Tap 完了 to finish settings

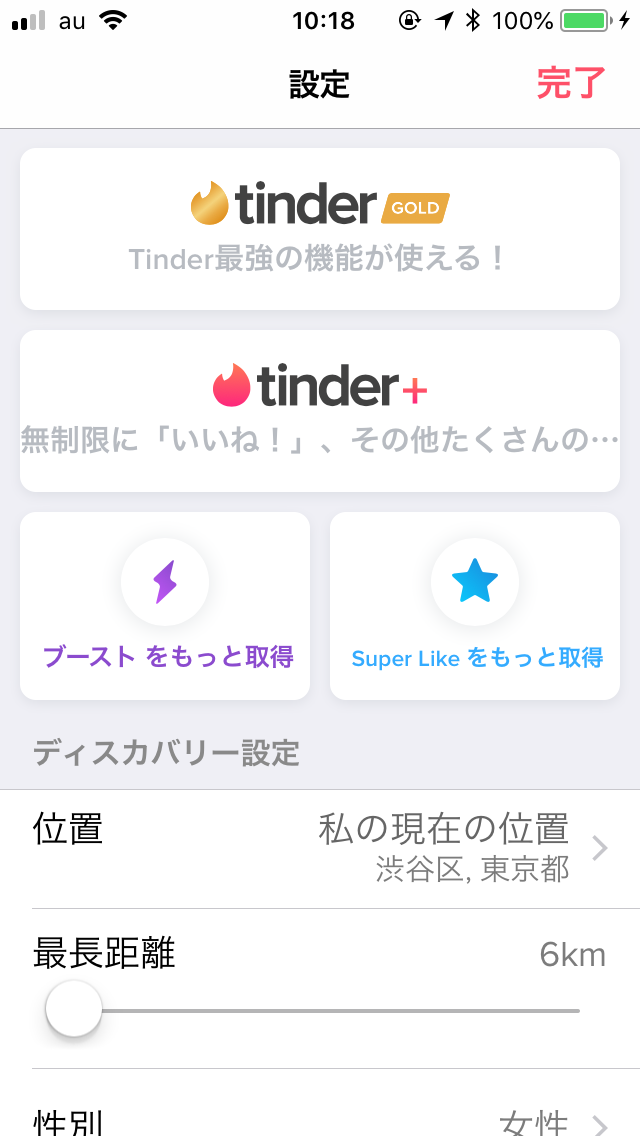pyautogui.click(x=571, y=83)
